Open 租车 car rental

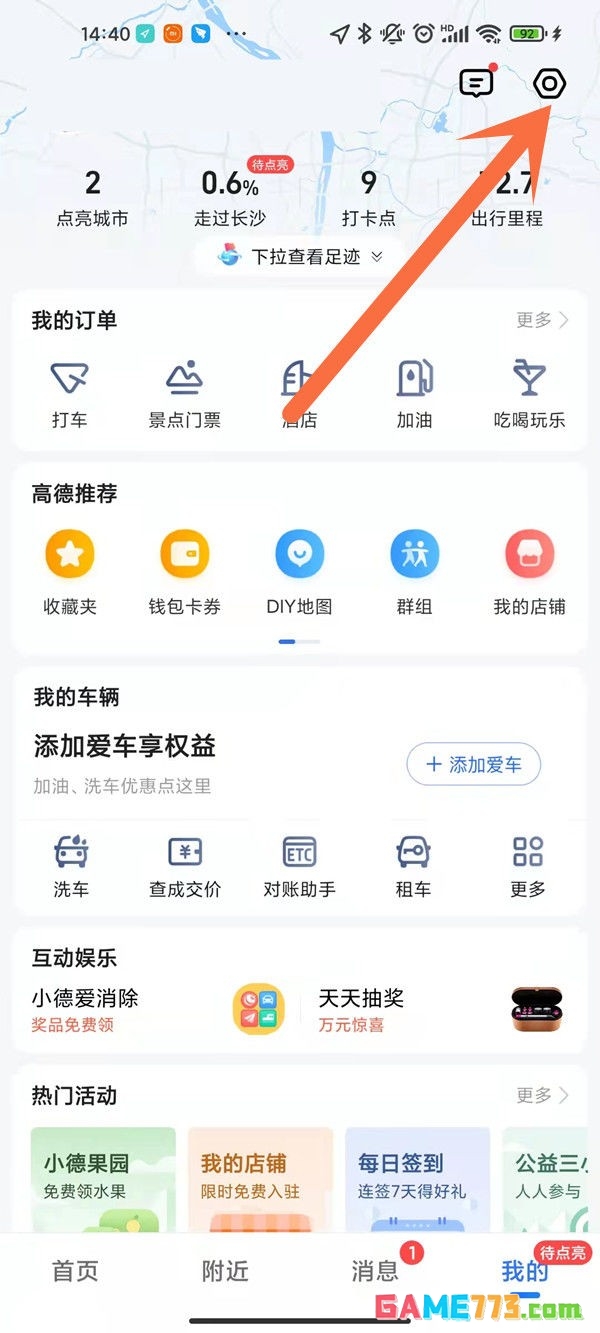click(413, 866)
